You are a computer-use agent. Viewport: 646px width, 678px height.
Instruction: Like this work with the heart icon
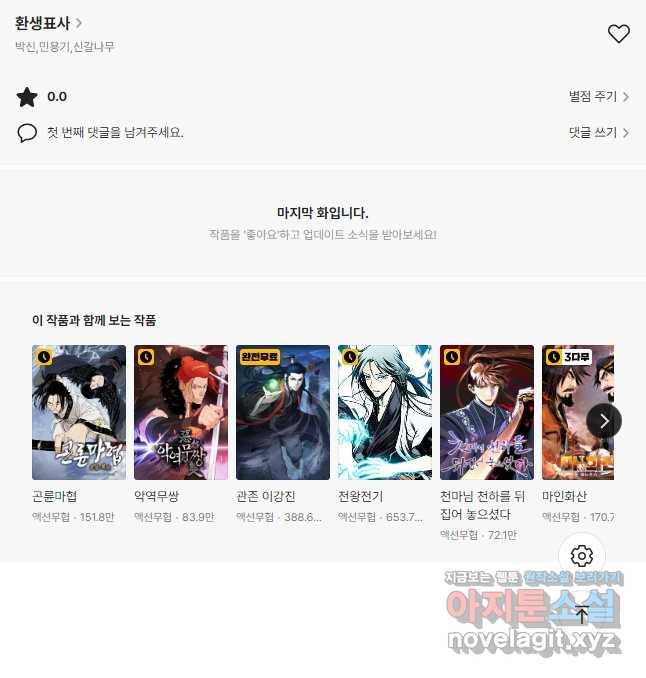619,34
